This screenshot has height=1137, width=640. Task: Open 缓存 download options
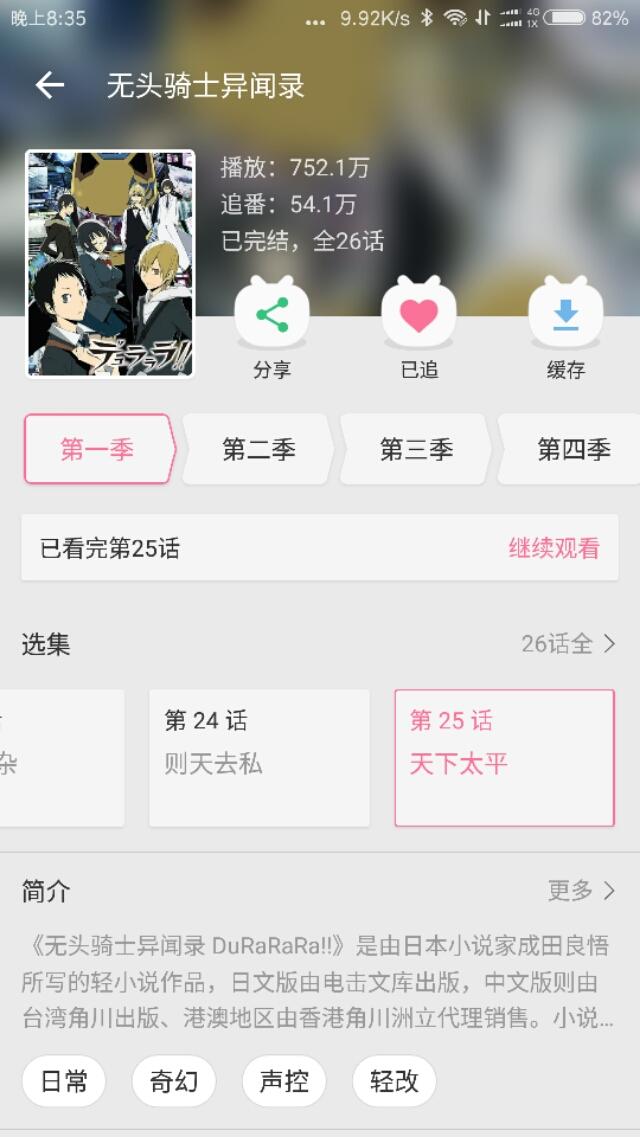[566, 315]
